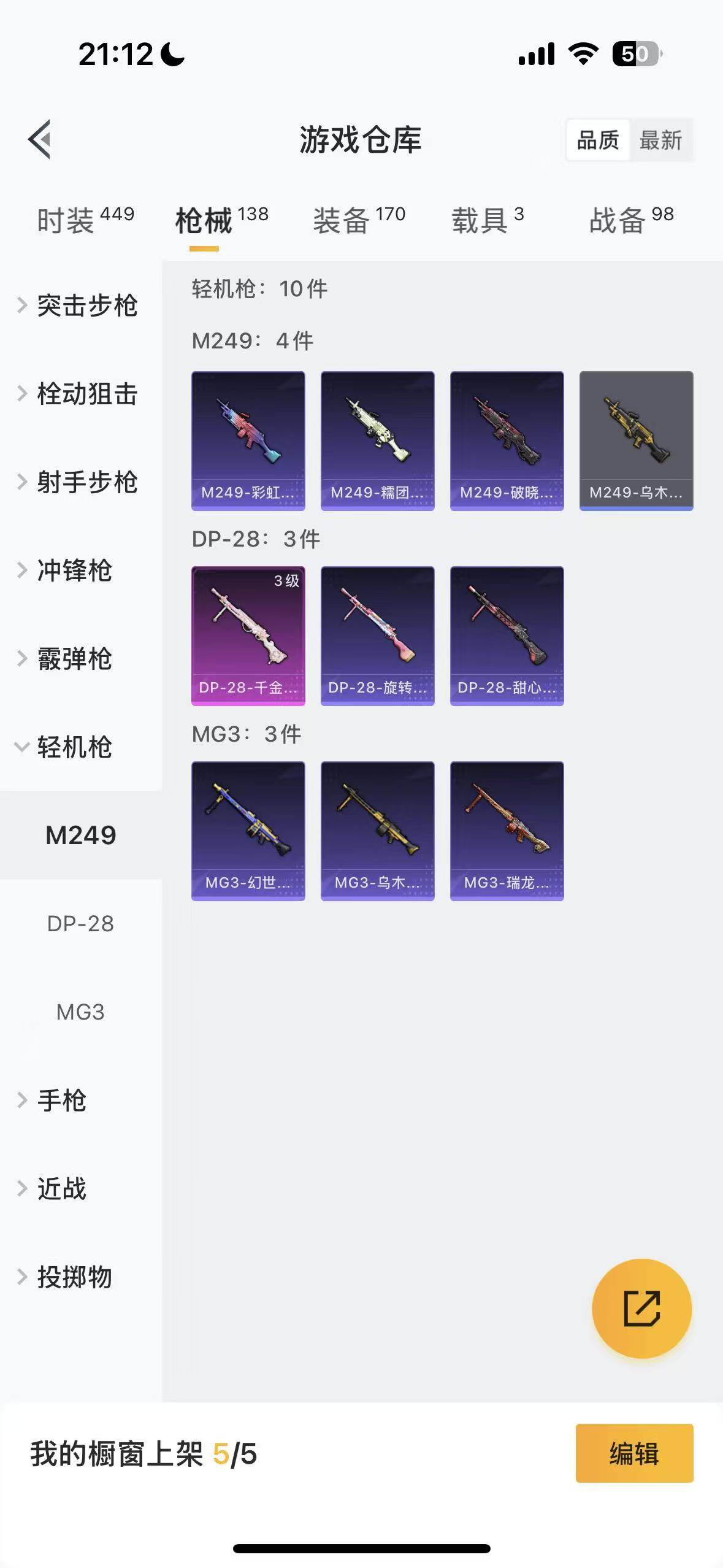Select the M249-彩虹 weapon thumbnail
The width and height of the screenshot is (723, 1568).
248,440
